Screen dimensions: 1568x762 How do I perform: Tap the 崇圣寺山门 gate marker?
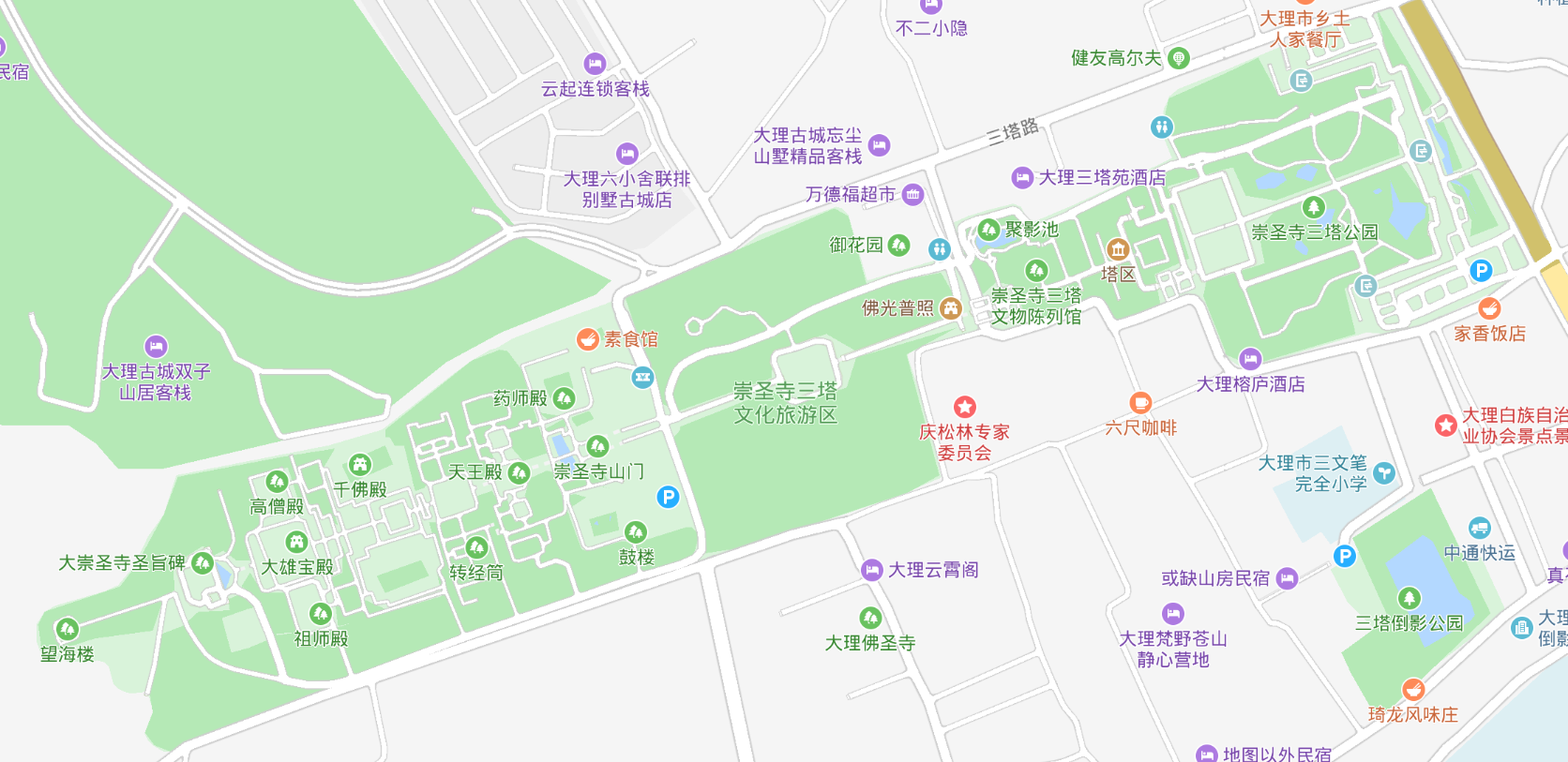[x=597, y=446]
